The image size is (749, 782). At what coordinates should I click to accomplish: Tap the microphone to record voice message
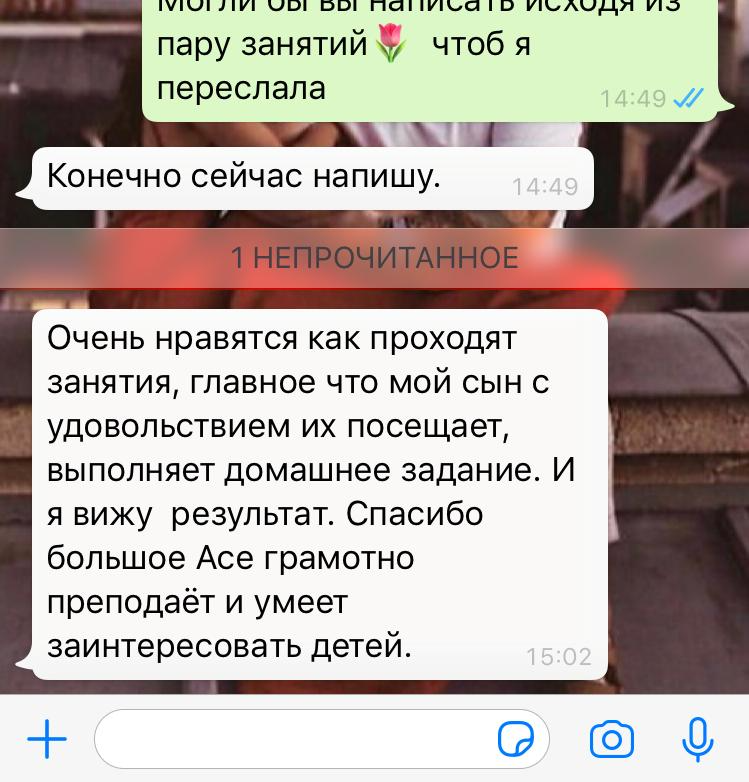[696, 740]
